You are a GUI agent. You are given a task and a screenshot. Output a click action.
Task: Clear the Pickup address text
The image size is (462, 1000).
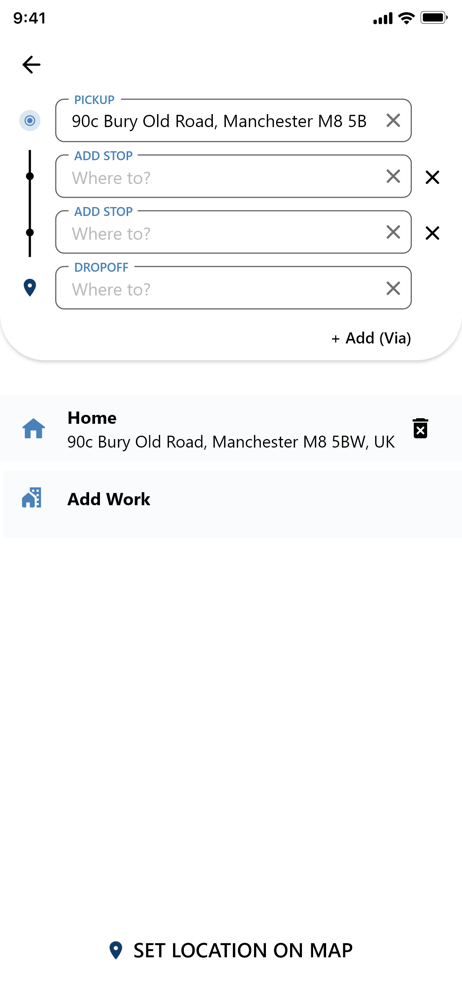(x=393, y=120)
